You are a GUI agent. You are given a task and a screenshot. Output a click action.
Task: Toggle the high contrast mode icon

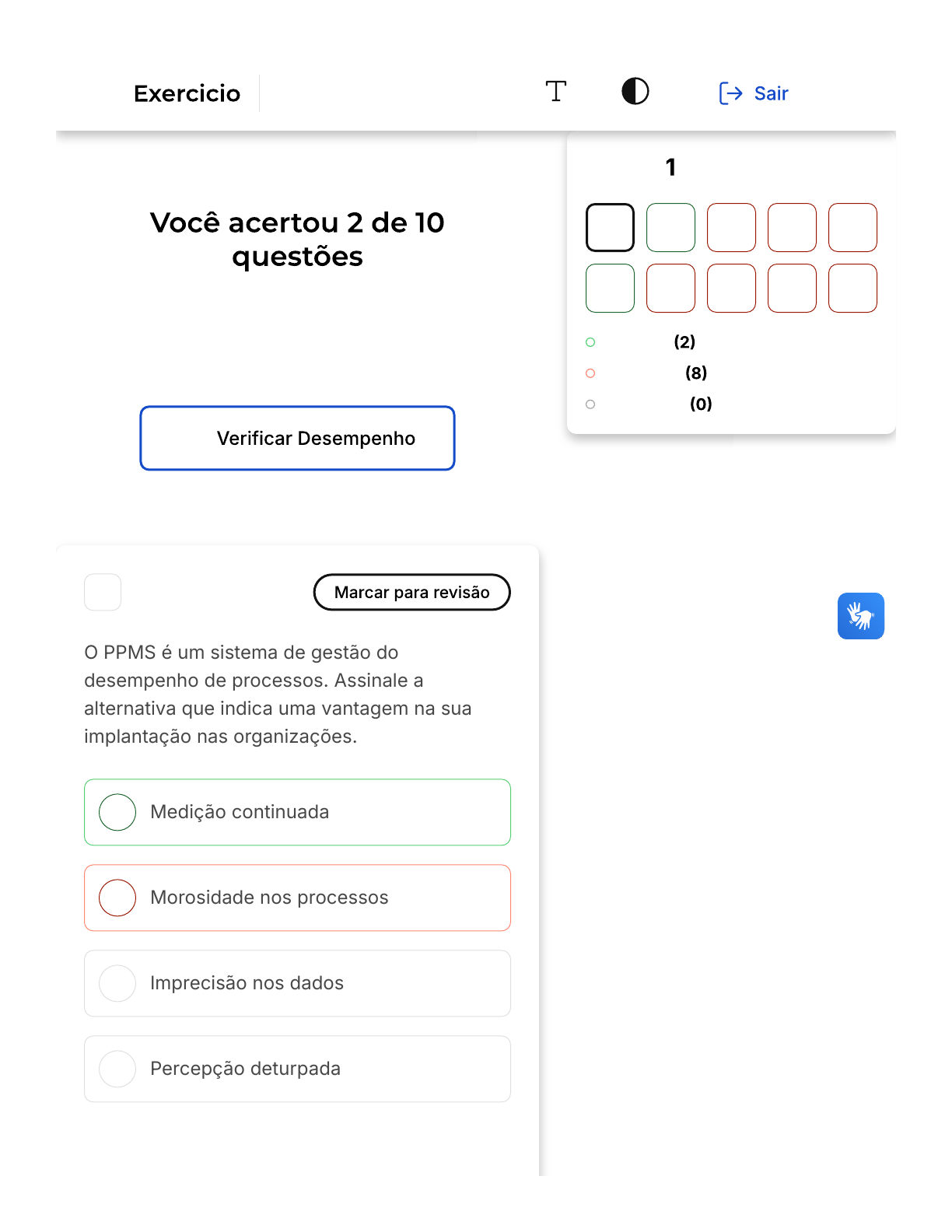click(635, 92)
